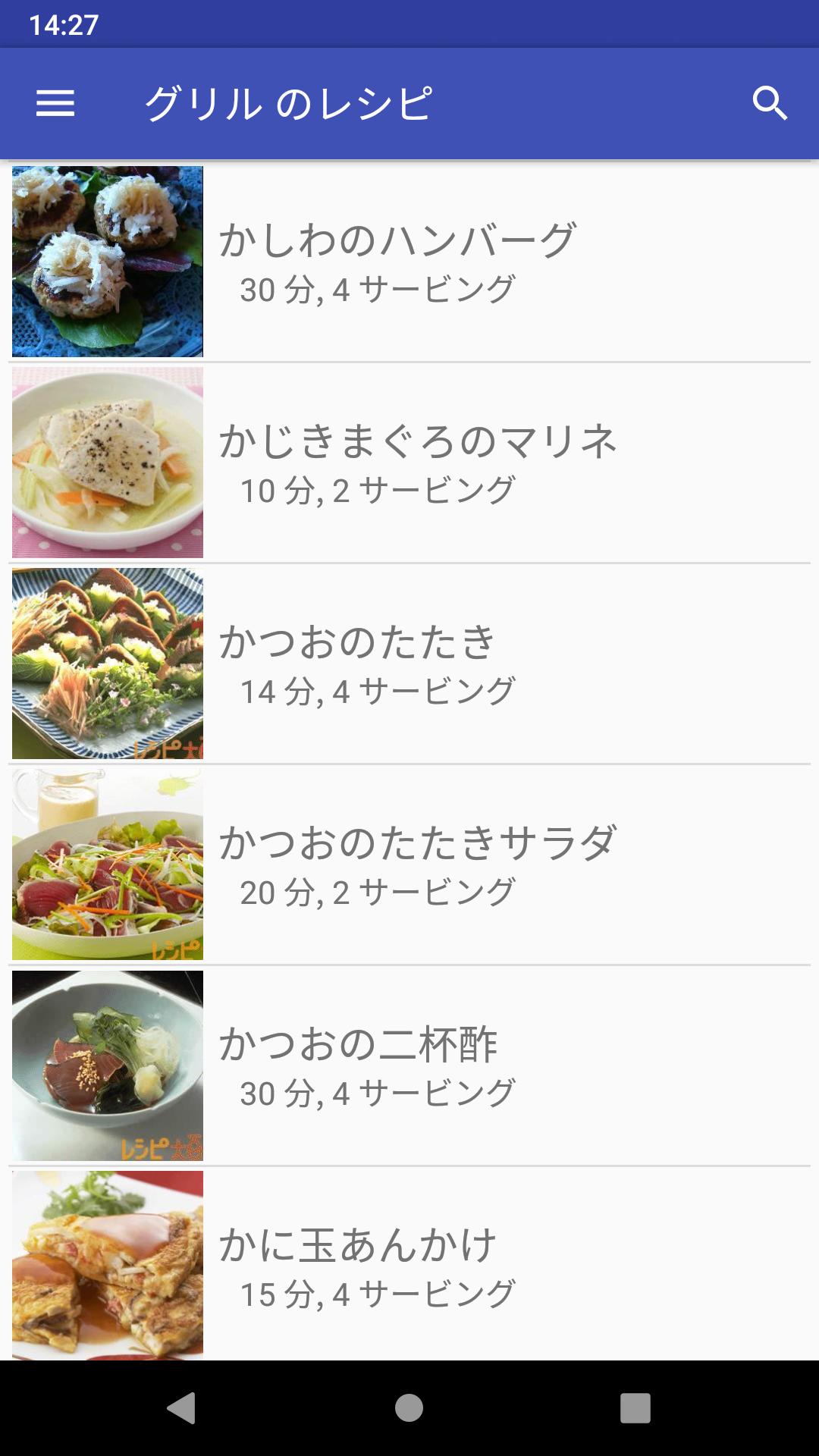This screenshot has height=1456, width=819.
Task: Open the hamburger drawer menu
Action: coord(55,103)
